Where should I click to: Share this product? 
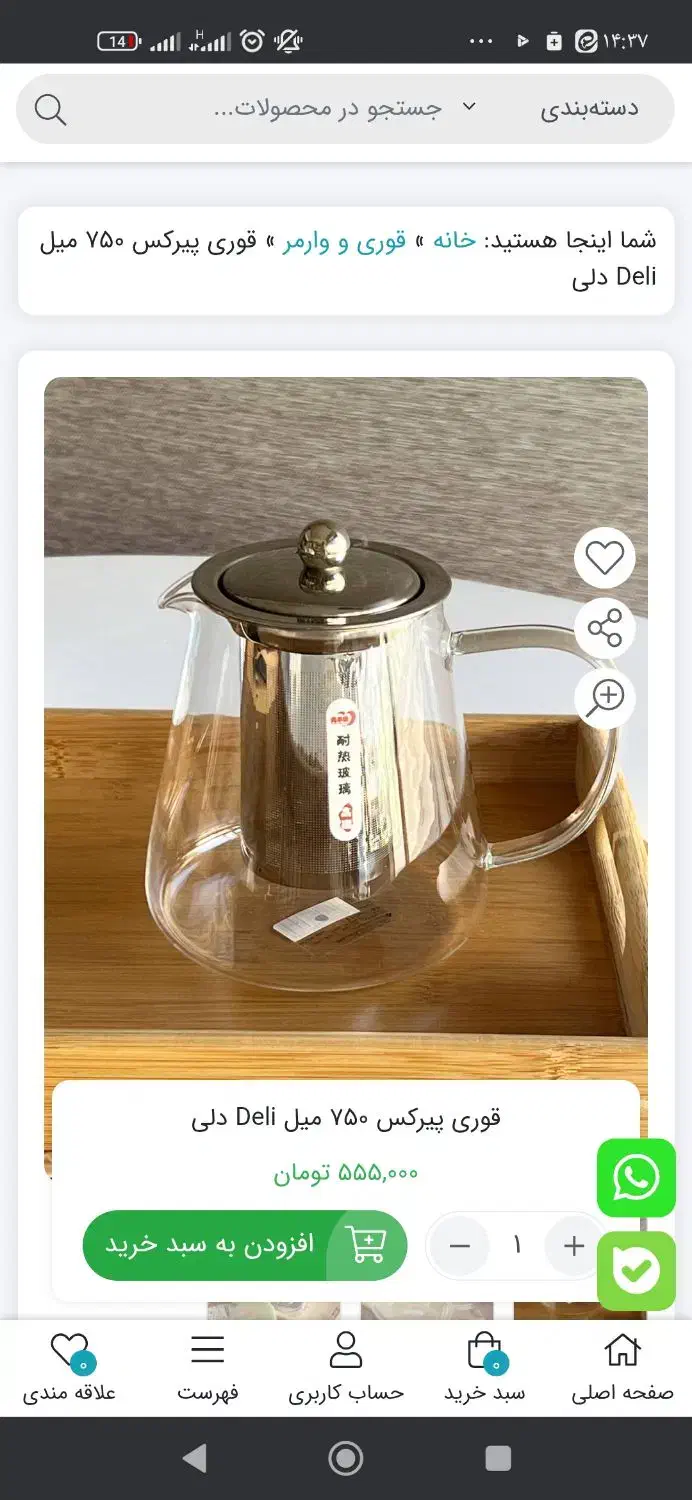604,627
